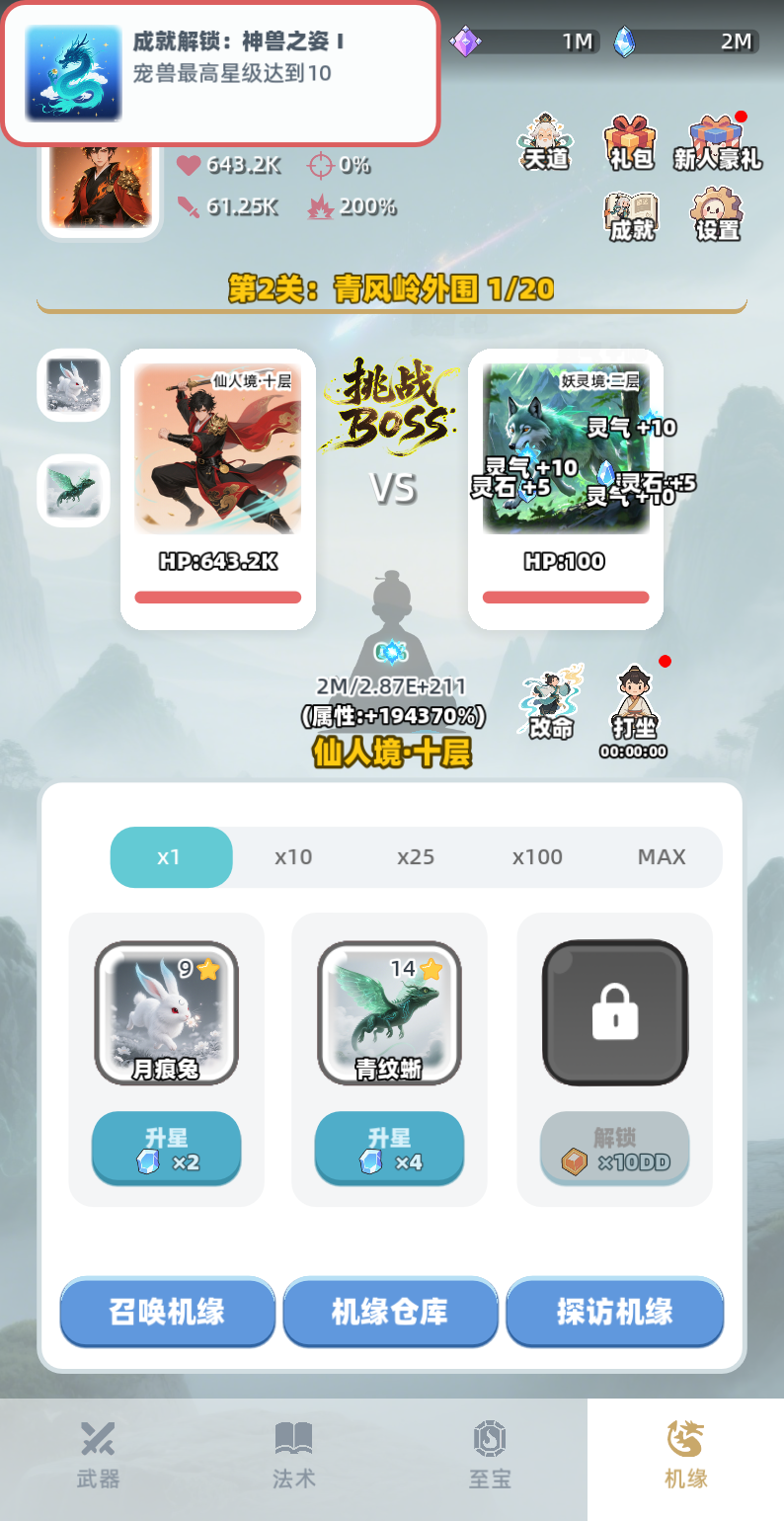784x1521 pixels.
Task: Select the x25 multiplier
Action: point(416,856)
